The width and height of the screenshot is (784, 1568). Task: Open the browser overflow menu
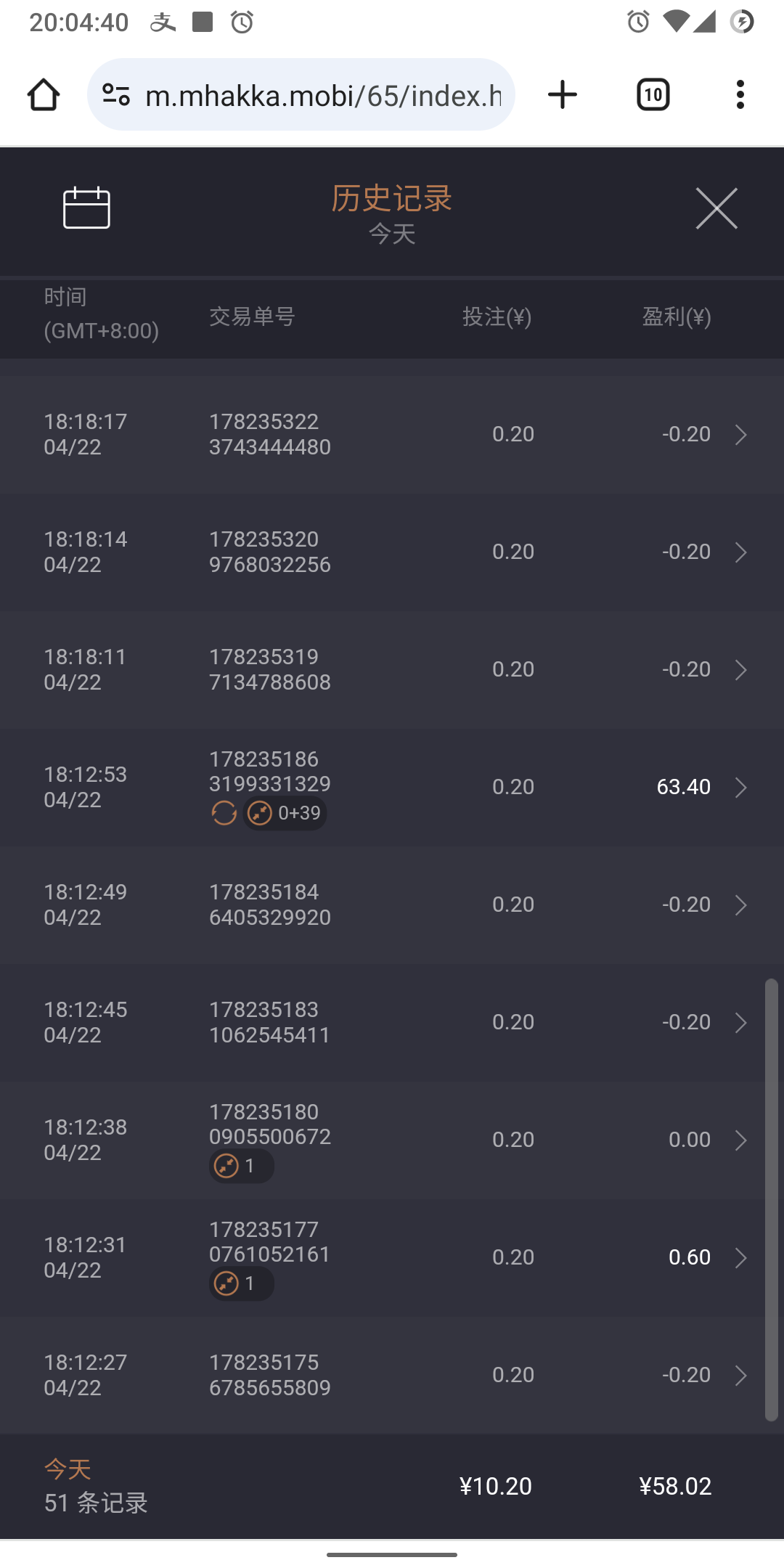coord(740,95)
